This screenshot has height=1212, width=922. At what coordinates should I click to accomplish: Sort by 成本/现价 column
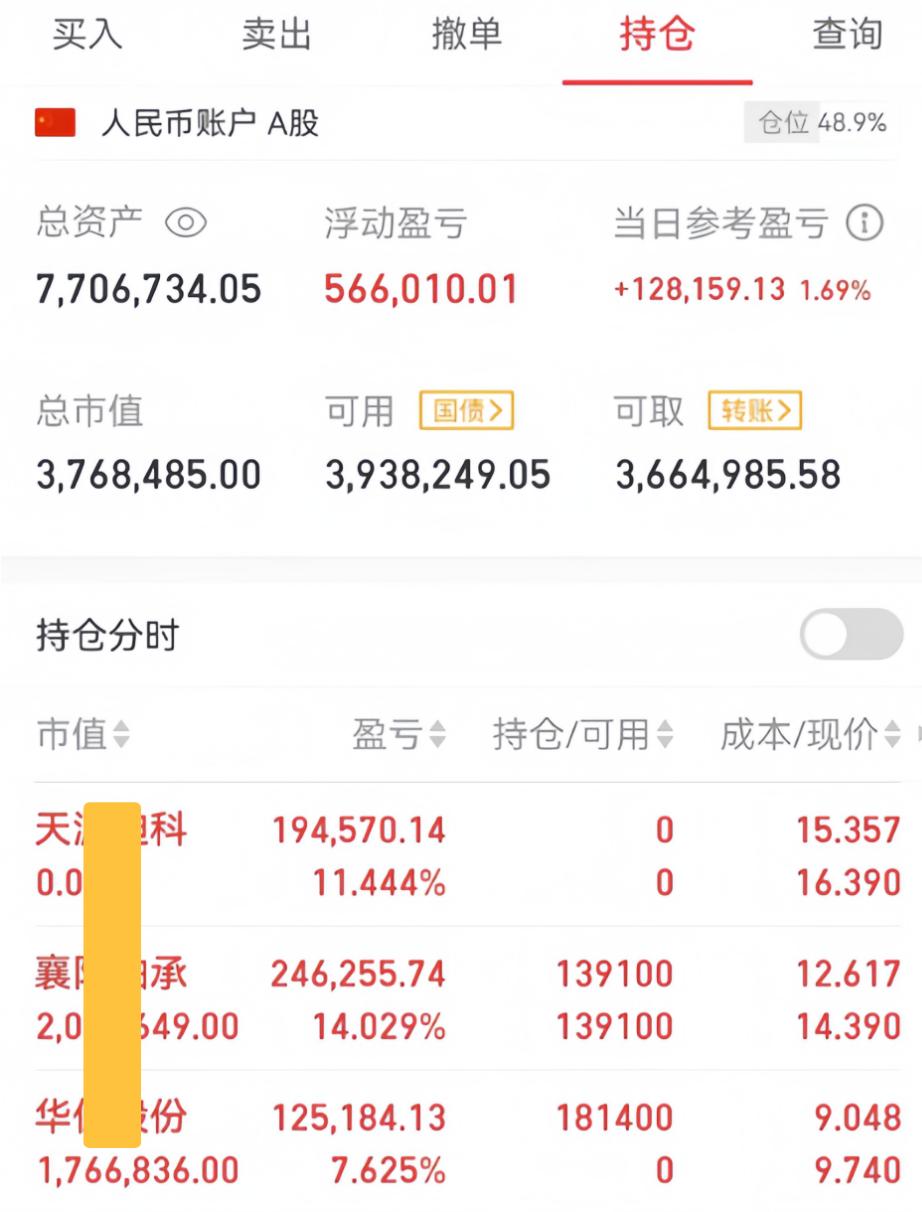(x=811, y=735)
